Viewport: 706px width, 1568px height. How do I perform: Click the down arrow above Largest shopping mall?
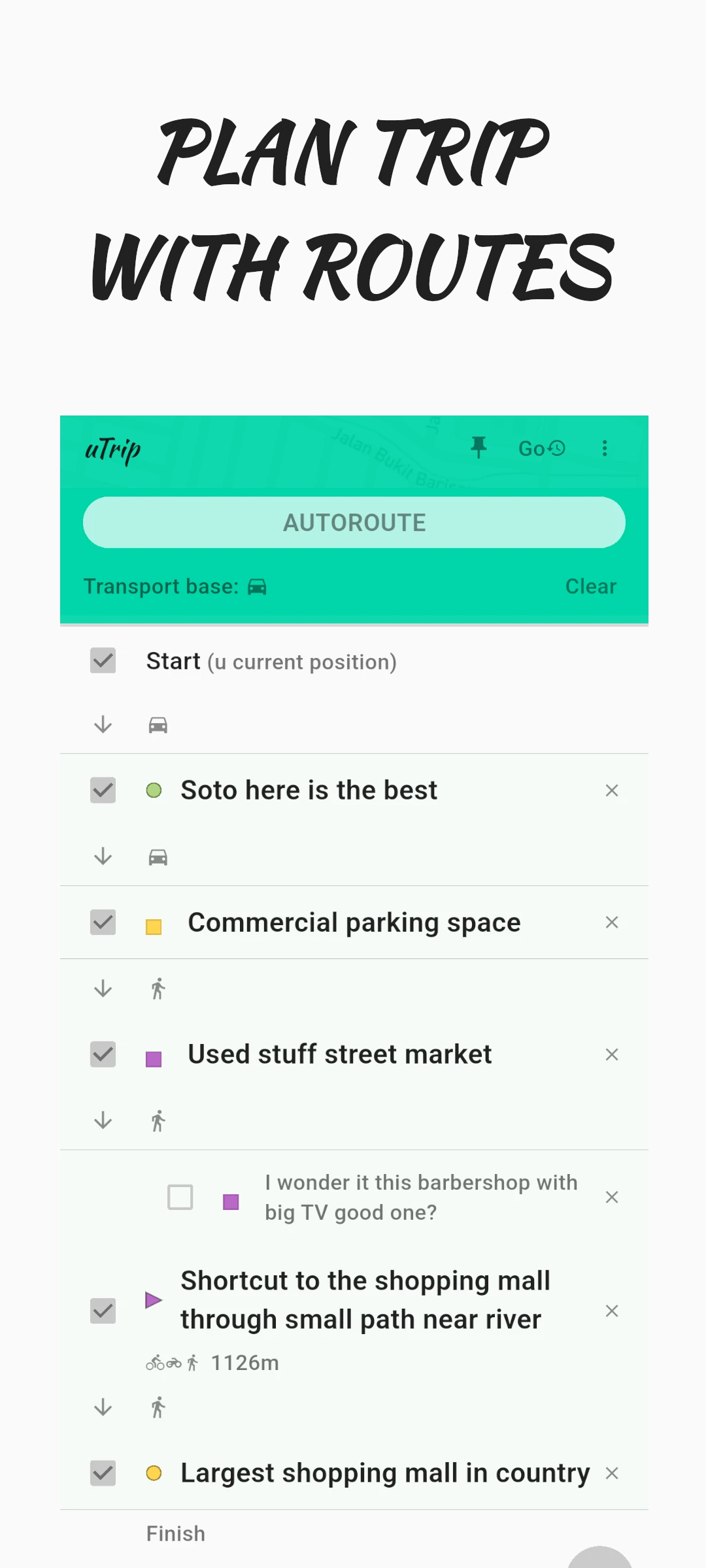tap(103, 1408)
